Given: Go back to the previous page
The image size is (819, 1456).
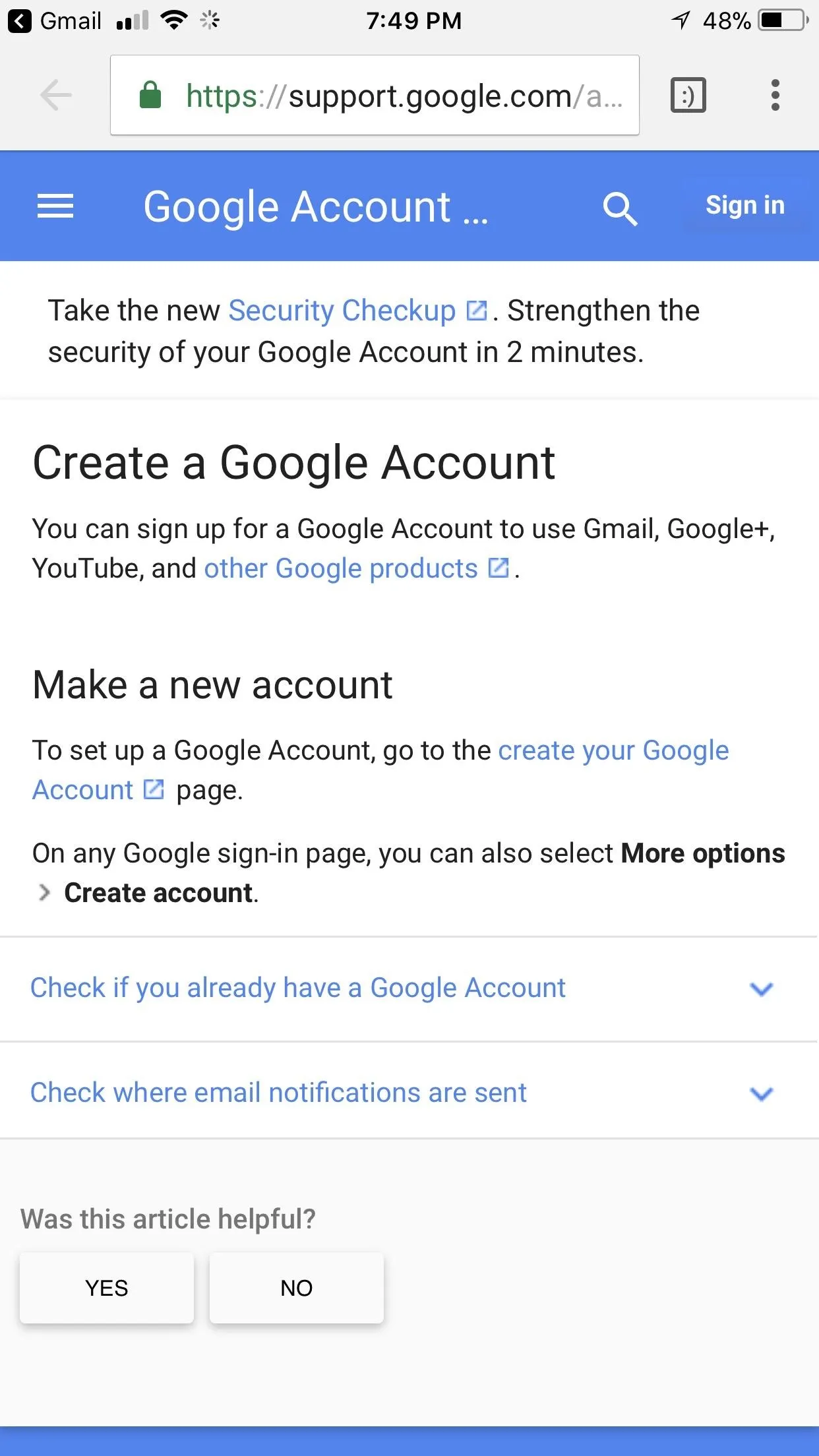Looking at the screenshot, I should tap(56, 96).
